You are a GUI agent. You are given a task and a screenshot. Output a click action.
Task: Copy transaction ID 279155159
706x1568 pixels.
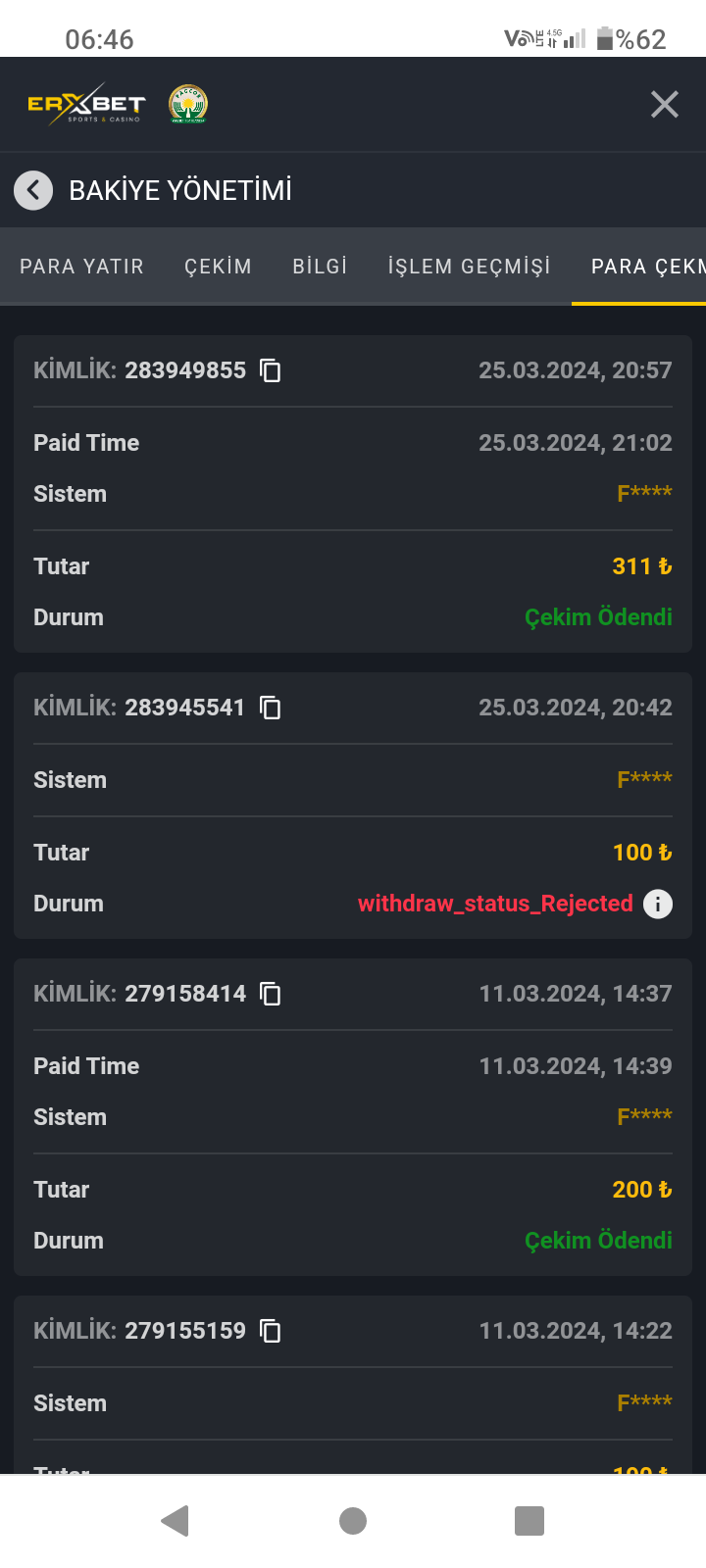coord(270,1331)
